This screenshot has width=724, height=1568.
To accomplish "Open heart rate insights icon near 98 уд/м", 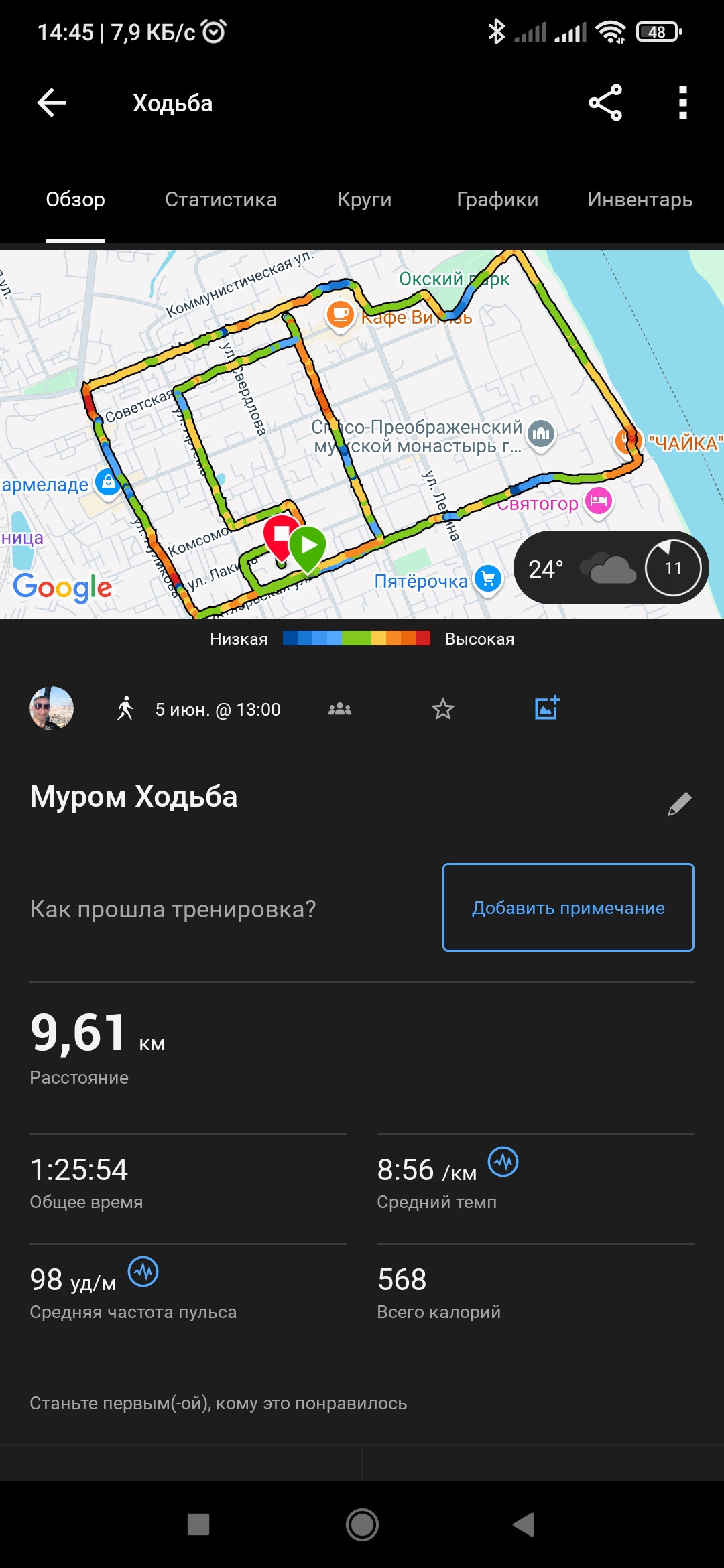I will pos(143,1271).
